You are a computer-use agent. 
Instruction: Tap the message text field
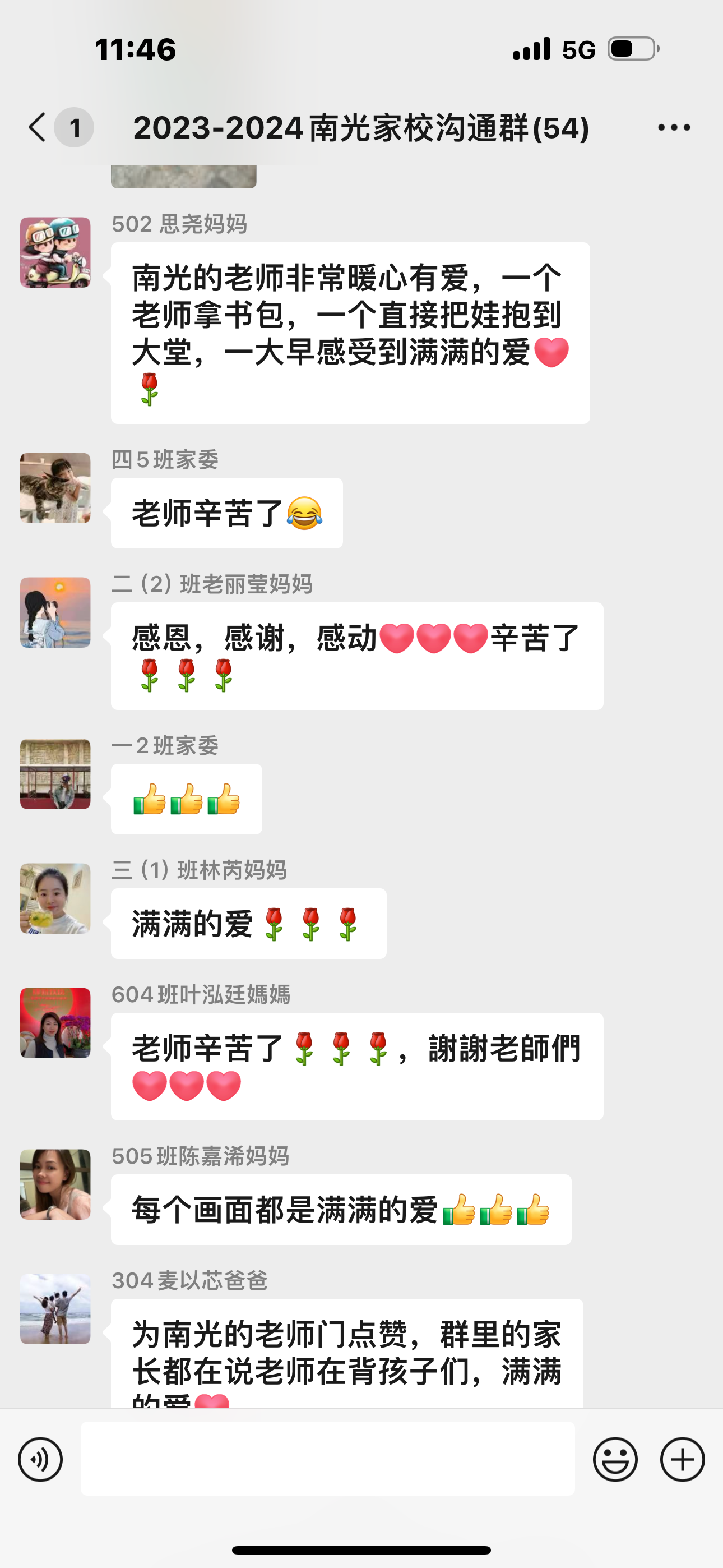coord(327,1459)
